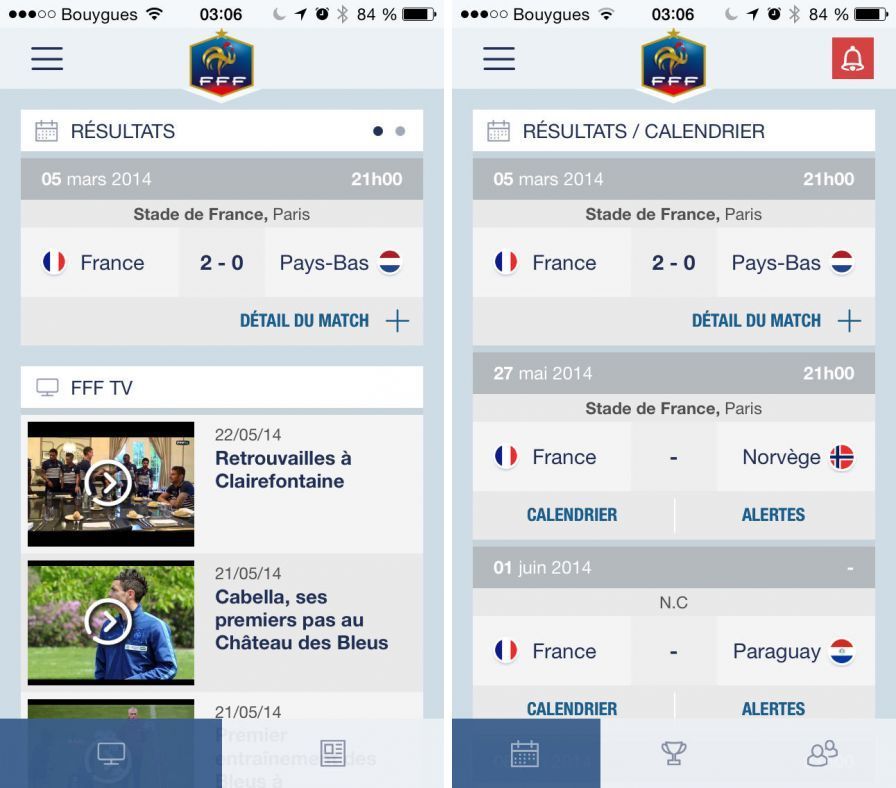Set Alertes for the France - Paraguay match

[x=773, y=708]
